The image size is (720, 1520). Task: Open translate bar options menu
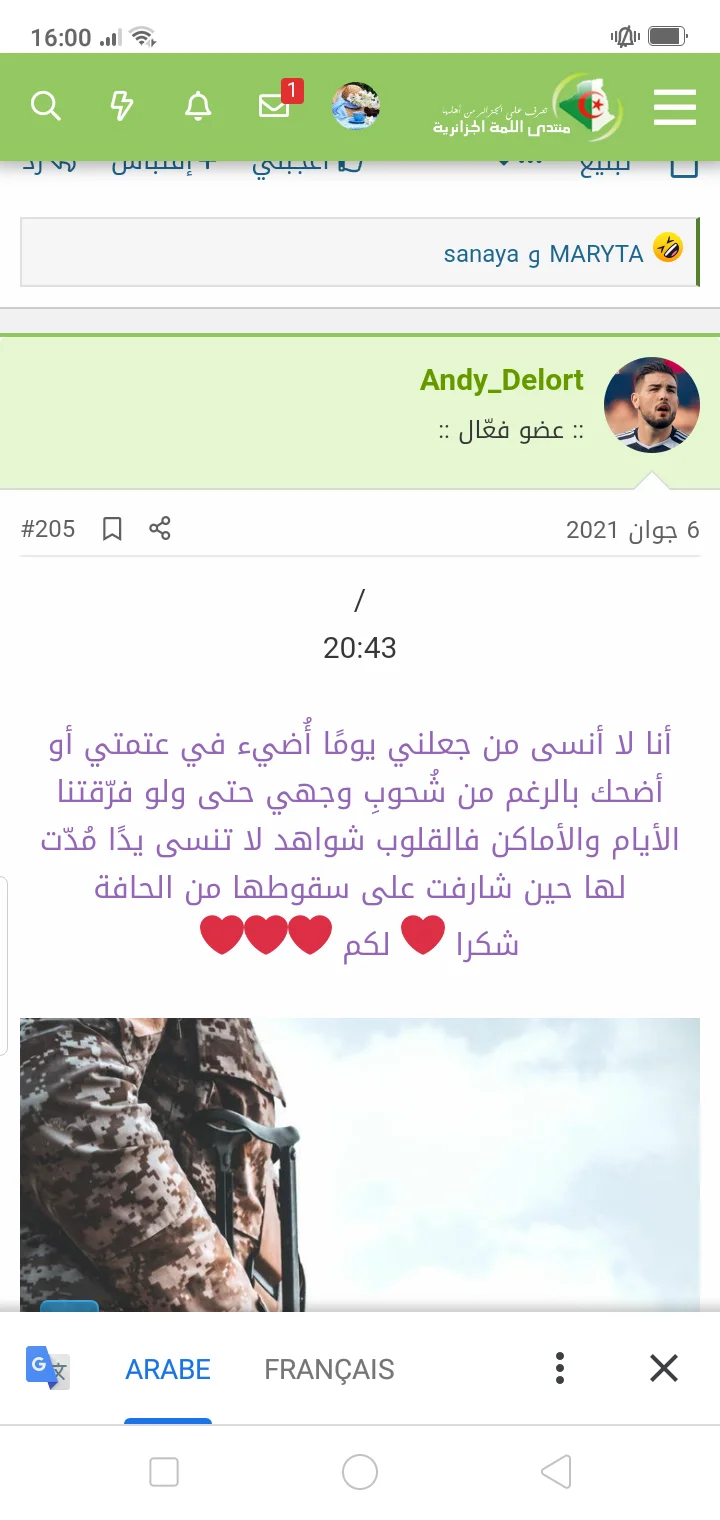560,1368
